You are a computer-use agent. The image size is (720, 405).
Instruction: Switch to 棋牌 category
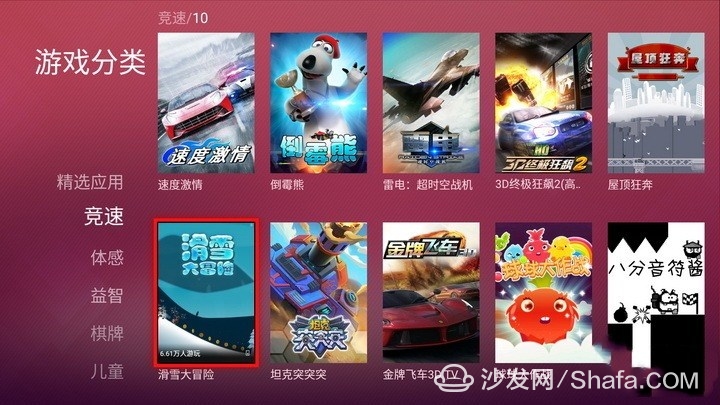(x=107, y=333)
